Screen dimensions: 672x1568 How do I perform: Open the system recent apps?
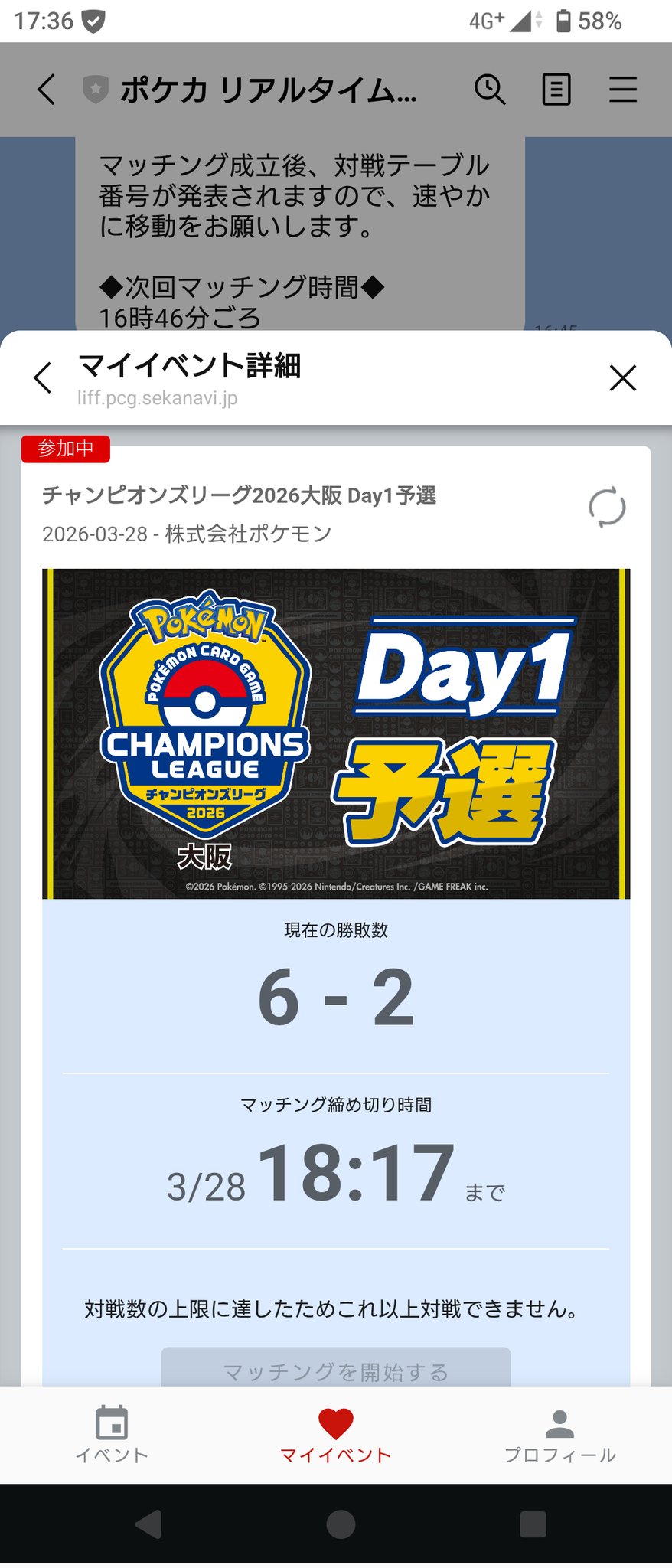coord(533,1524)
